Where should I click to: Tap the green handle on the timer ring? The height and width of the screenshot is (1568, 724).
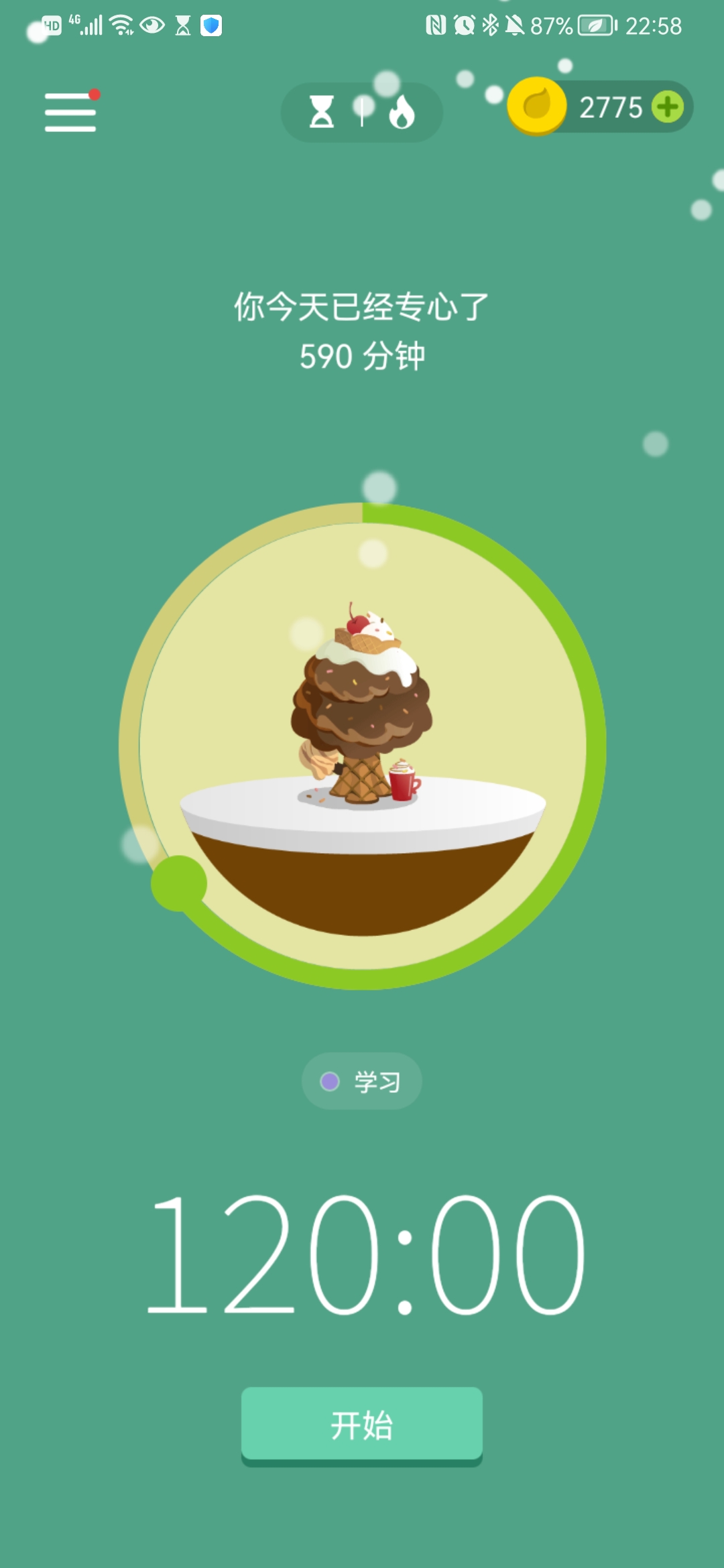179,883
